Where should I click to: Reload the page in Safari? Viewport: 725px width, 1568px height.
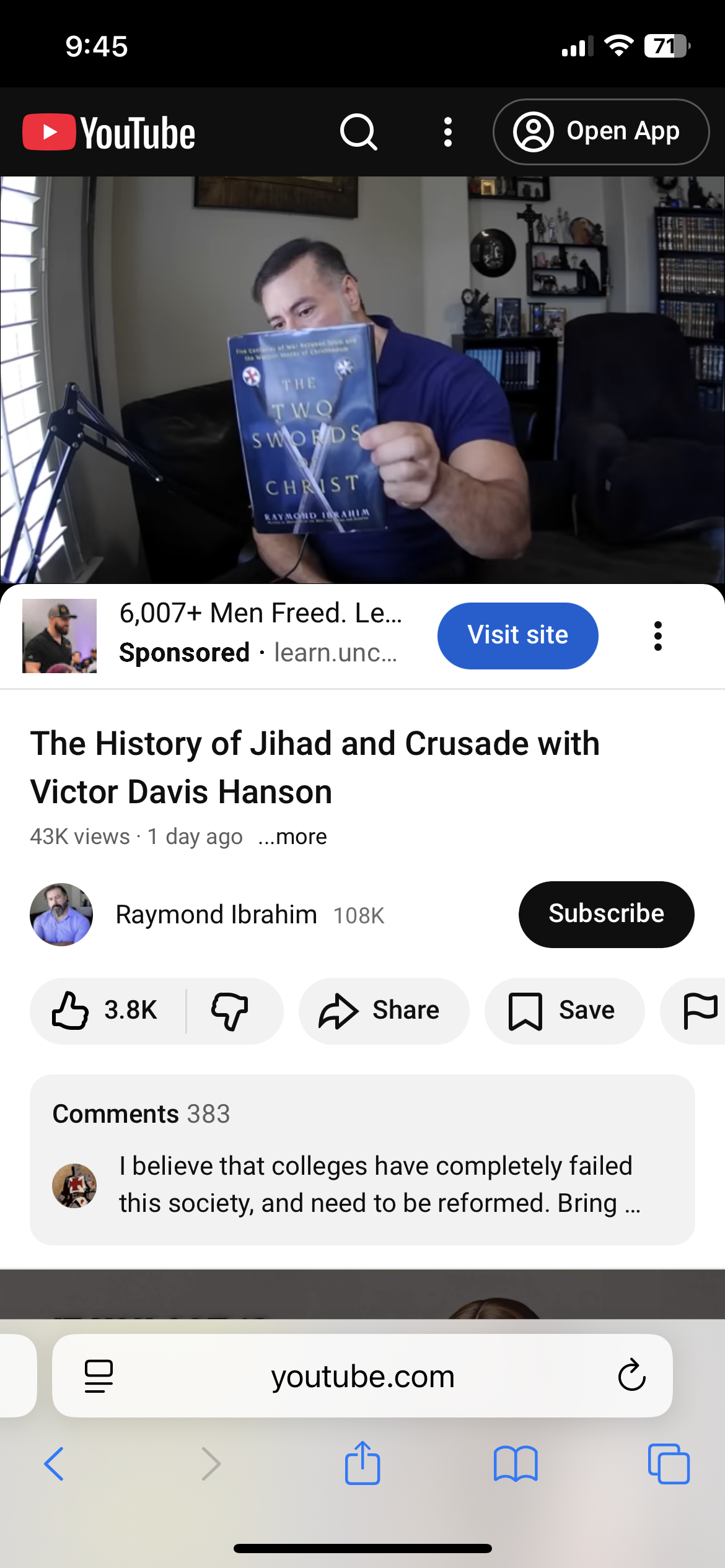(x=631, y=1376)
